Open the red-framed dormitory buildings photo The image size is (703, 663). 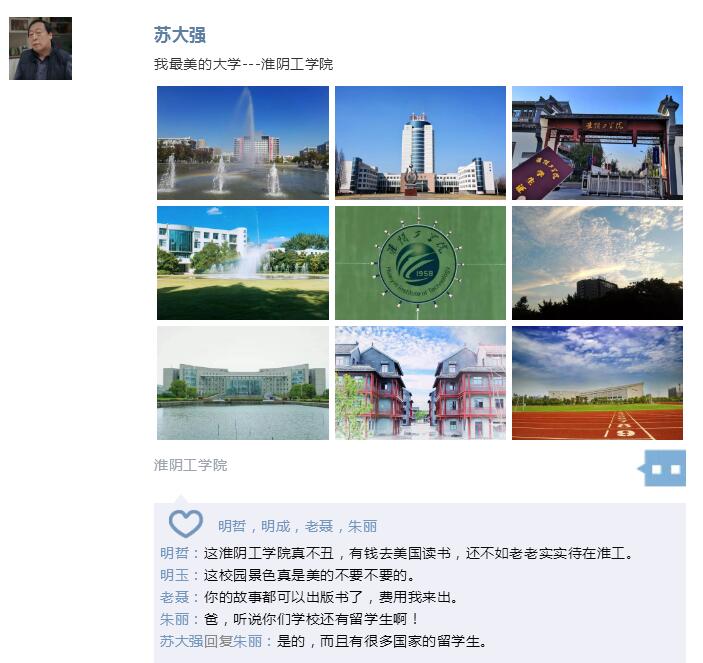click(420, 382)
